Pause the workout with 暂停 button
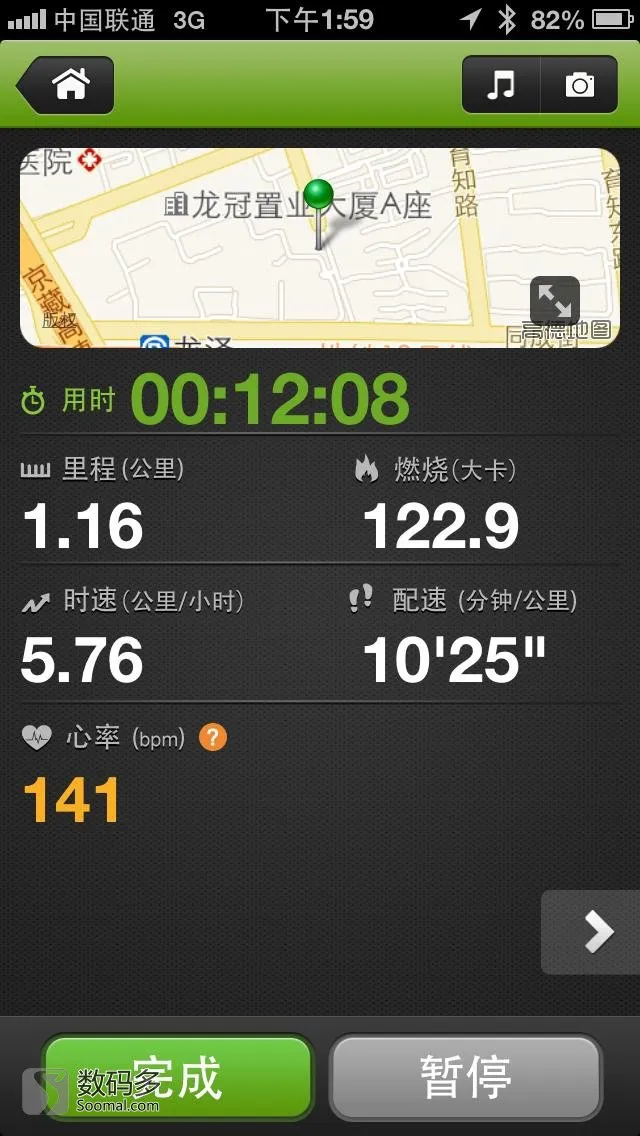 coord(466,1077)
